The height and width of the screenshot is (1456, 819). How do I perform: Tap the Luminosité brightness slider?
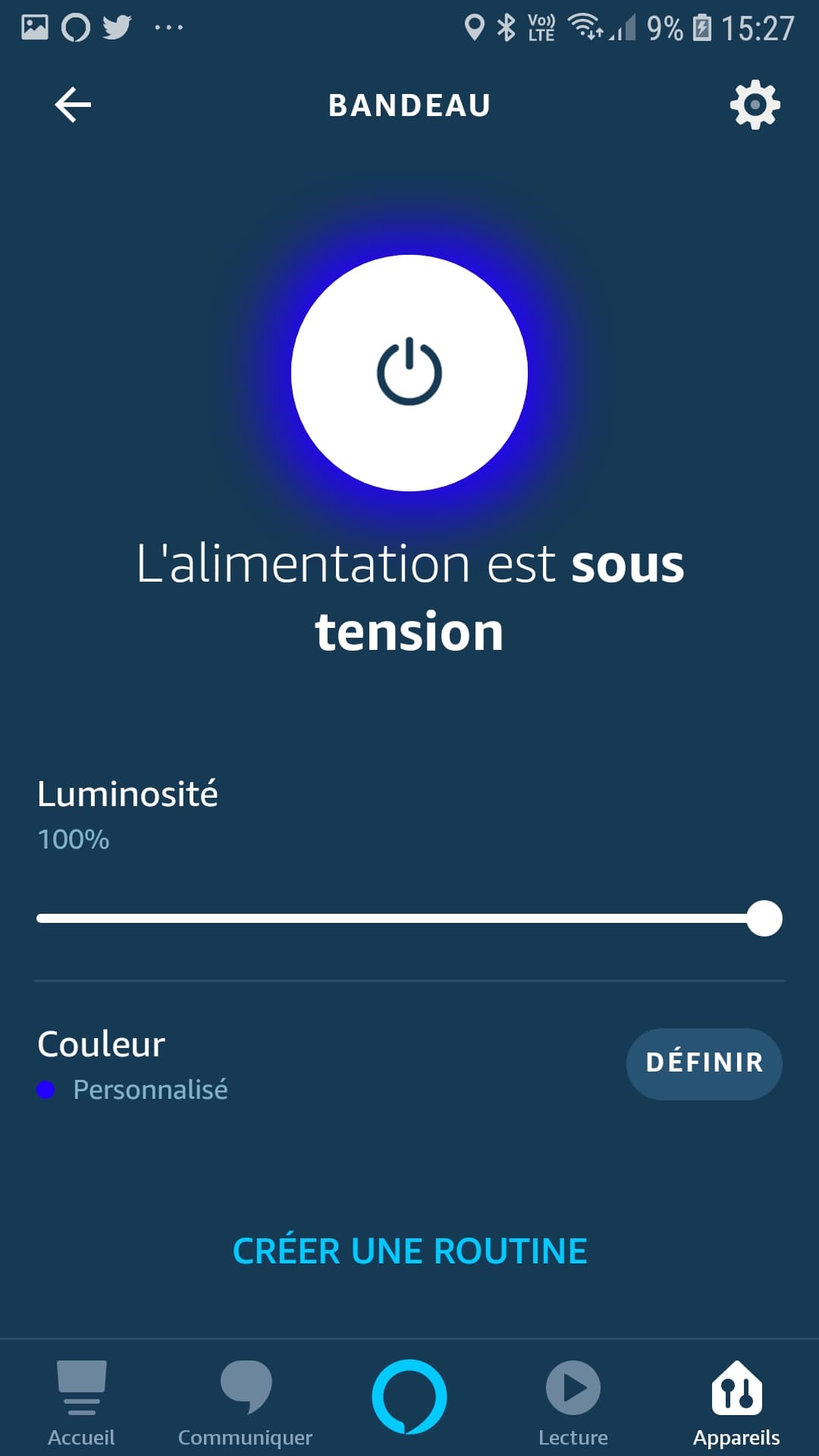pyautogui.click(x=409, y=918)
